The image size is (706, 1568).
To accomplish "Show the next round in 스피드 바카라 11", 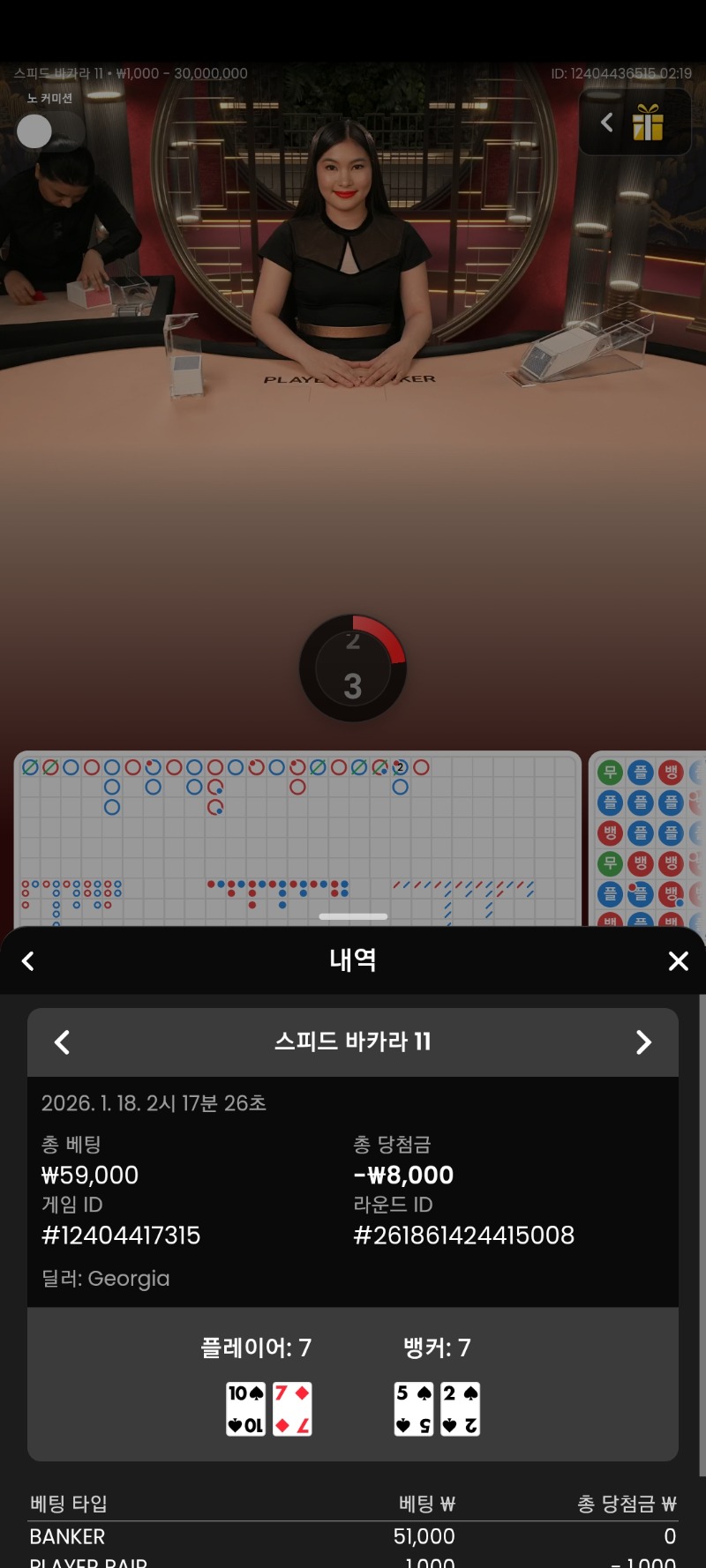I will coord(643,1042).
